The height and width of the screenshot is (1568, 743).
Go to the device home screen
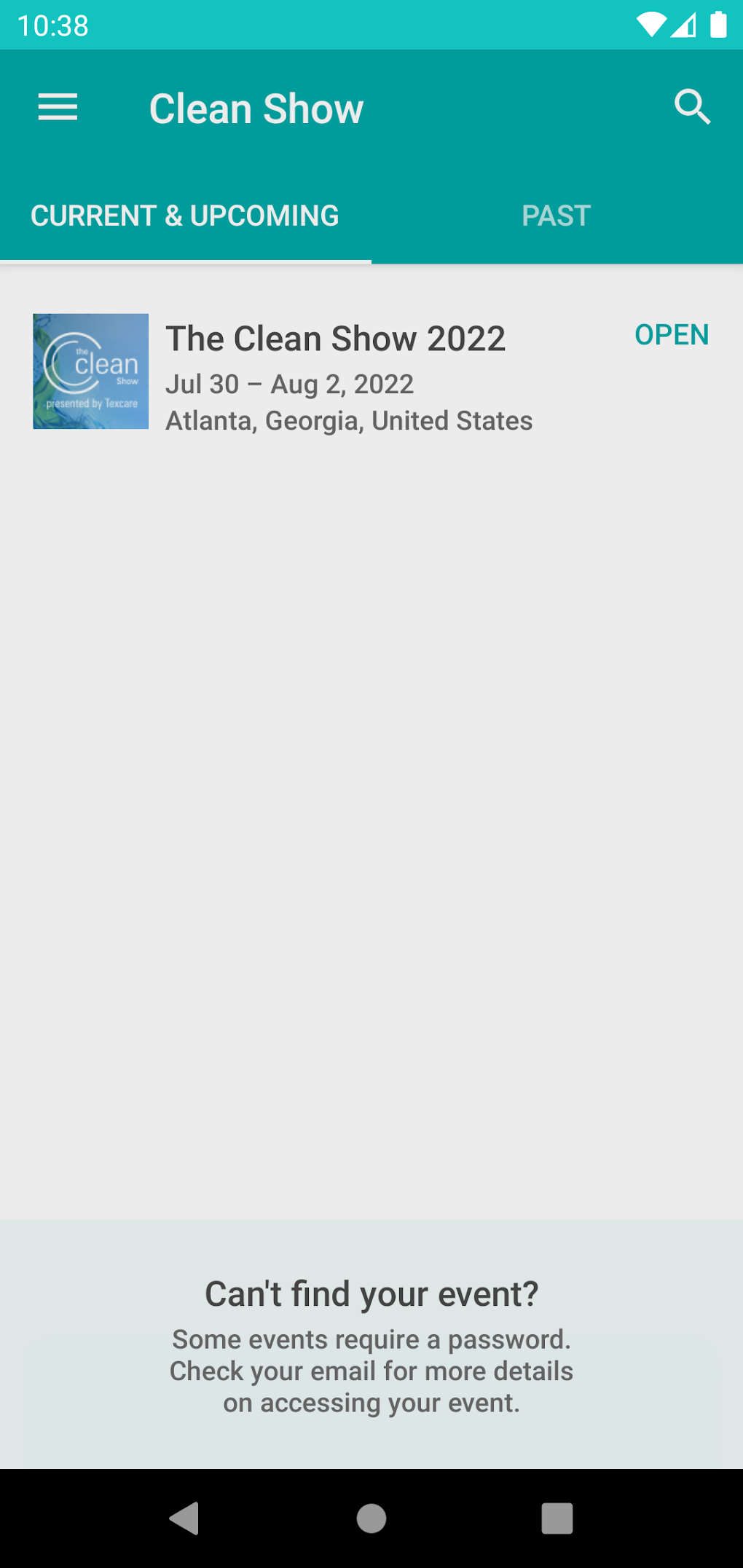371,1518
